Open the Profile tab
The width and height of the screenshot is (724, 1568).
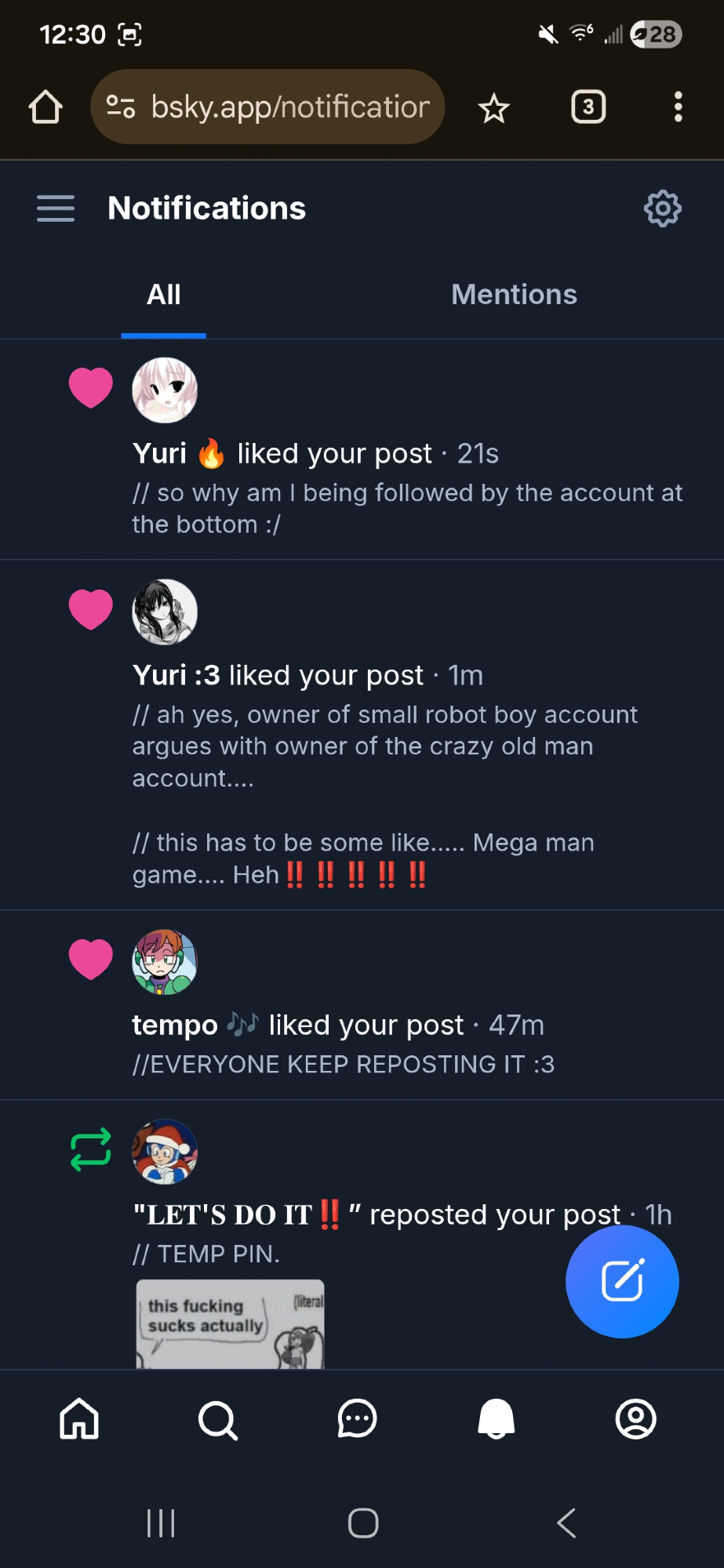coord(635,1419)
